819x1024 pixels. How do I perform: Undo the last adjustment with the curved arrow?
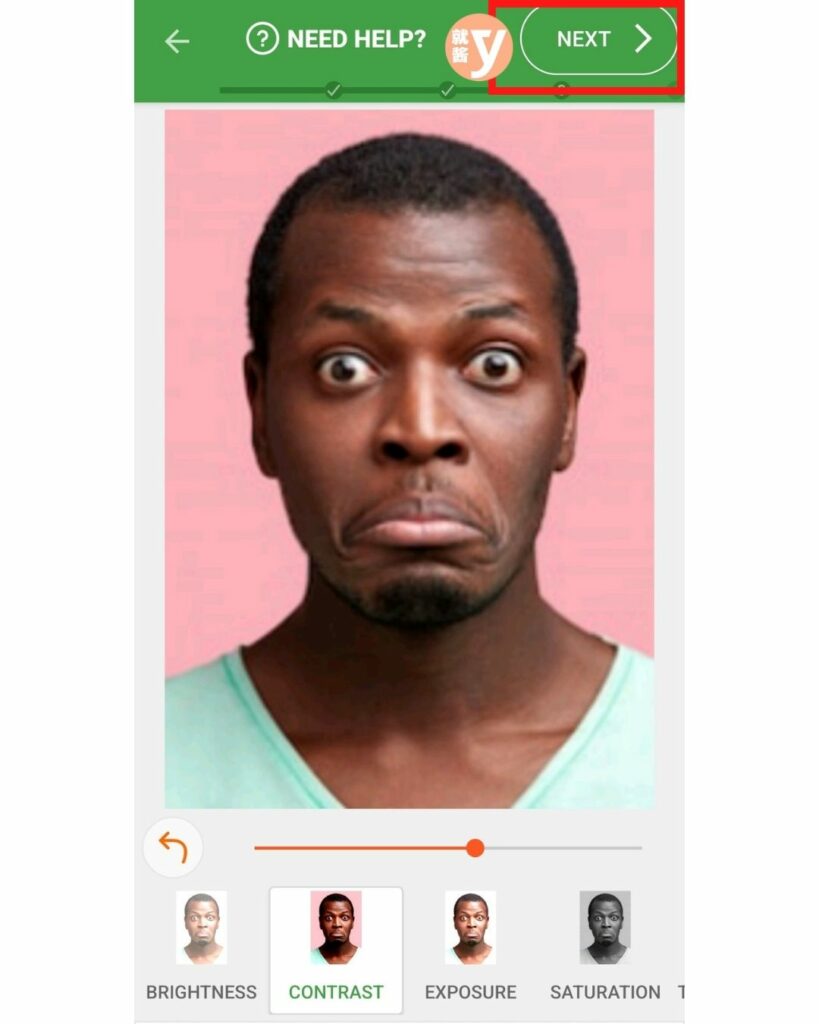173,848
